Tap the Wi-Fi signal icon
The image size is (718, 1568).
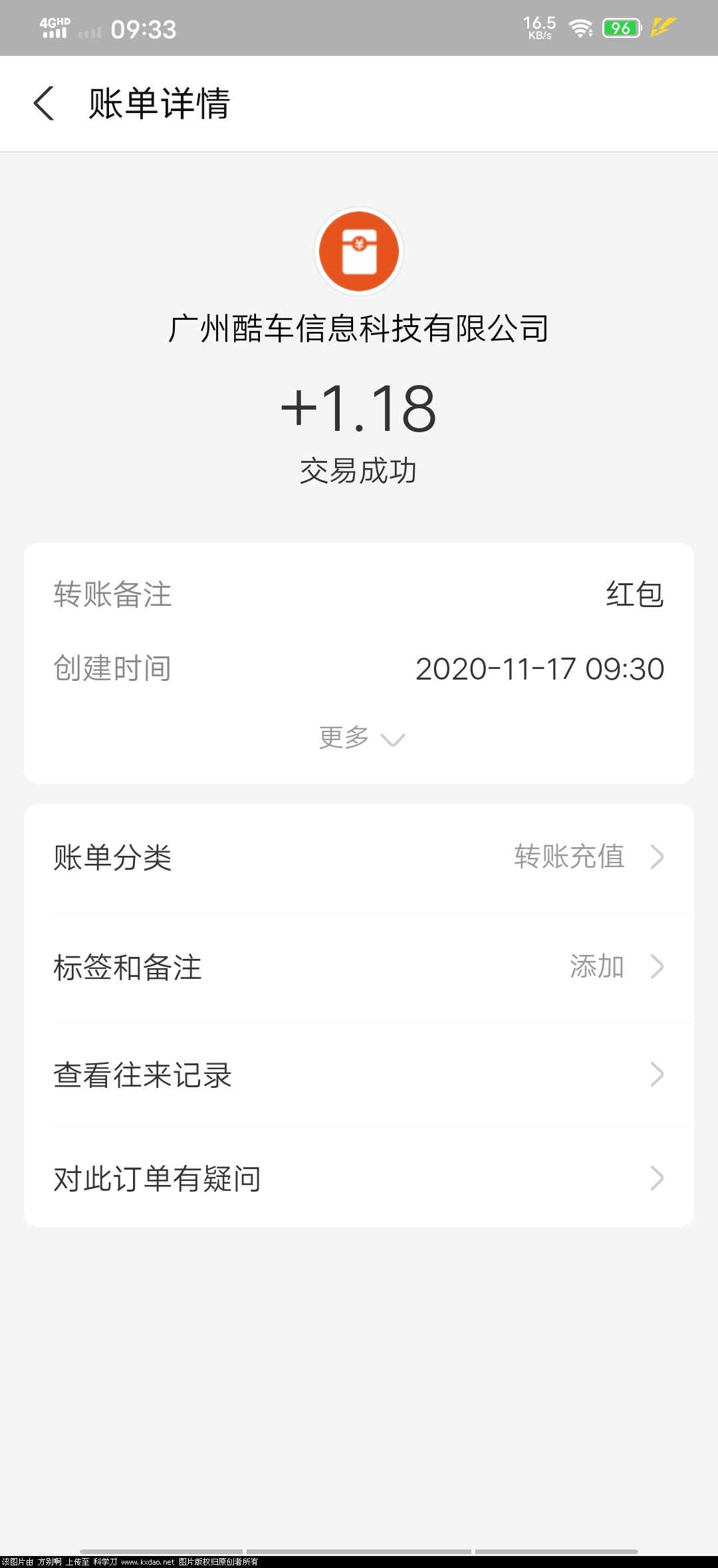click(x=580, y=27)
